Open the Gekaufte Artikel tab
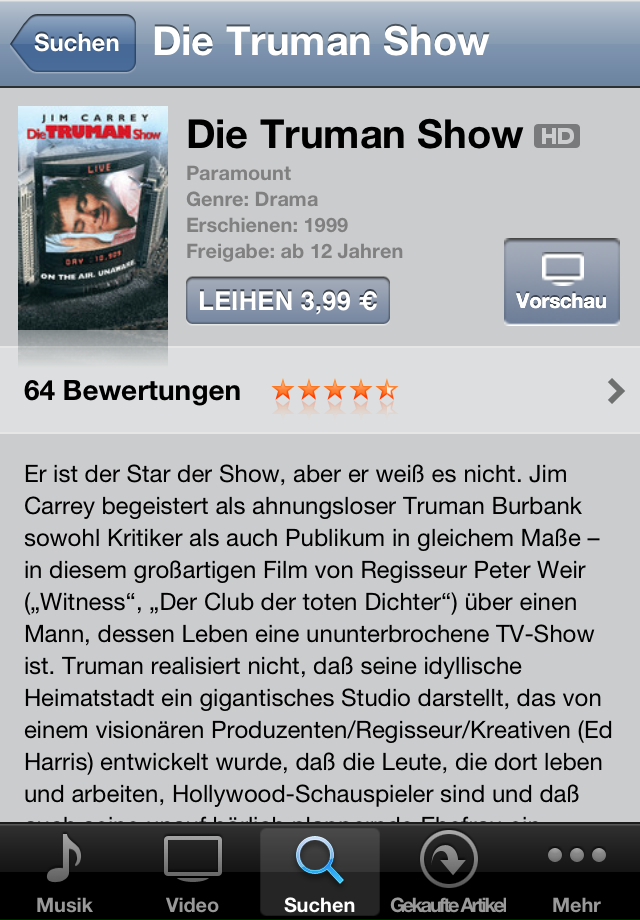 click(x=448, y=872)
